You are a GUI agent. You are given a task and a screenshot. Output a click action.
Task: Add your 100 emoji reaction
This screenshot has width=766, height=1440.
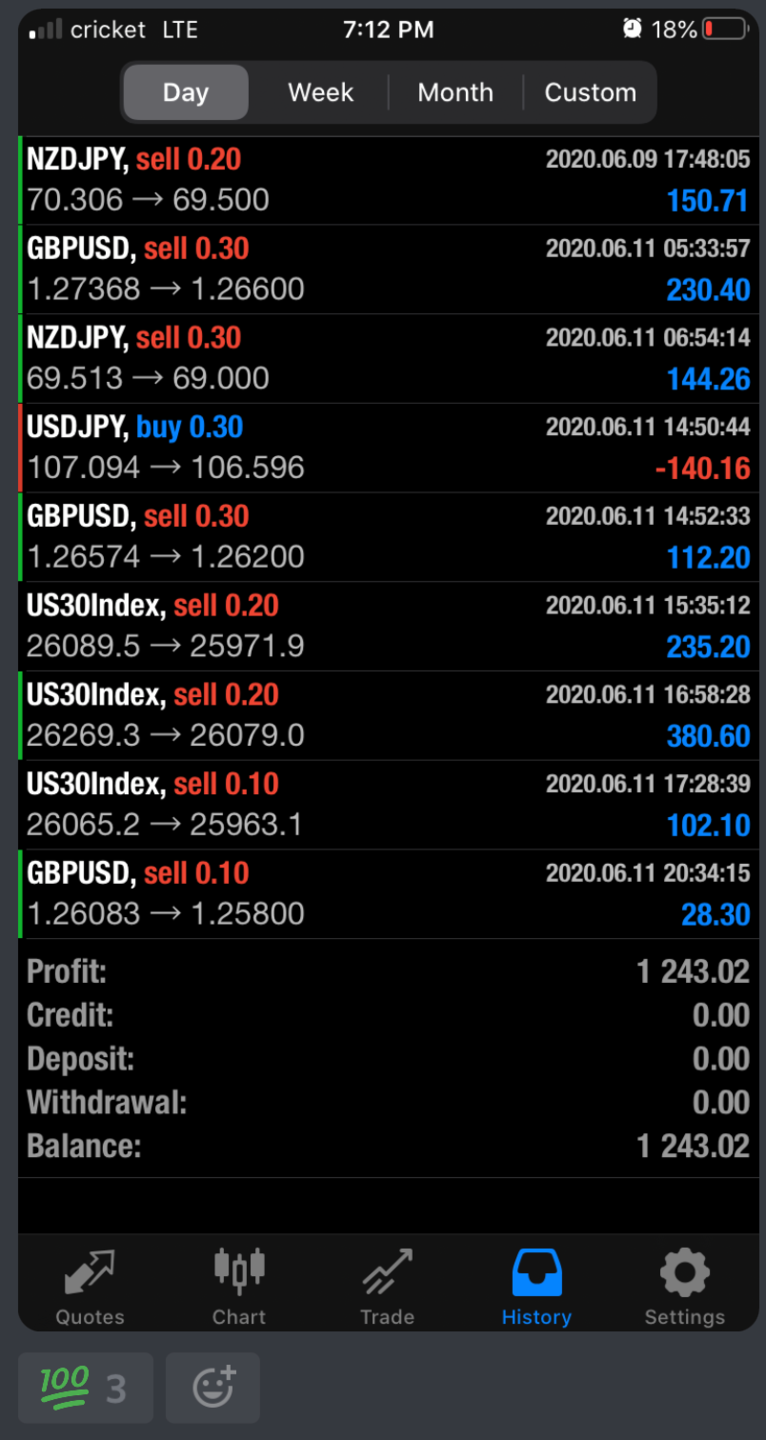pos(85,1387)
